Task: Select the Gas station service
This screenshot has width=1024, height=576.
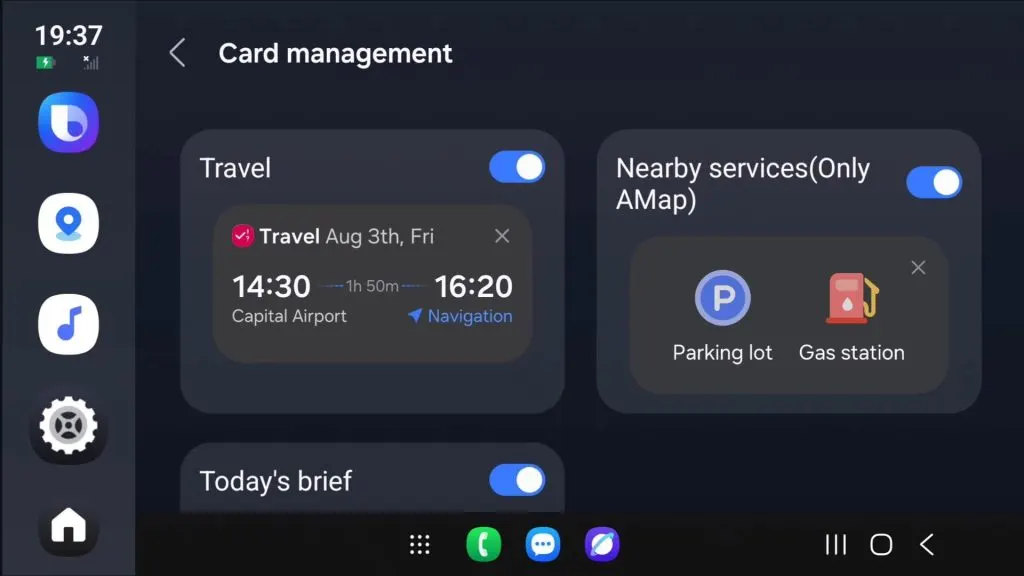Action: (x=852, y=317)
